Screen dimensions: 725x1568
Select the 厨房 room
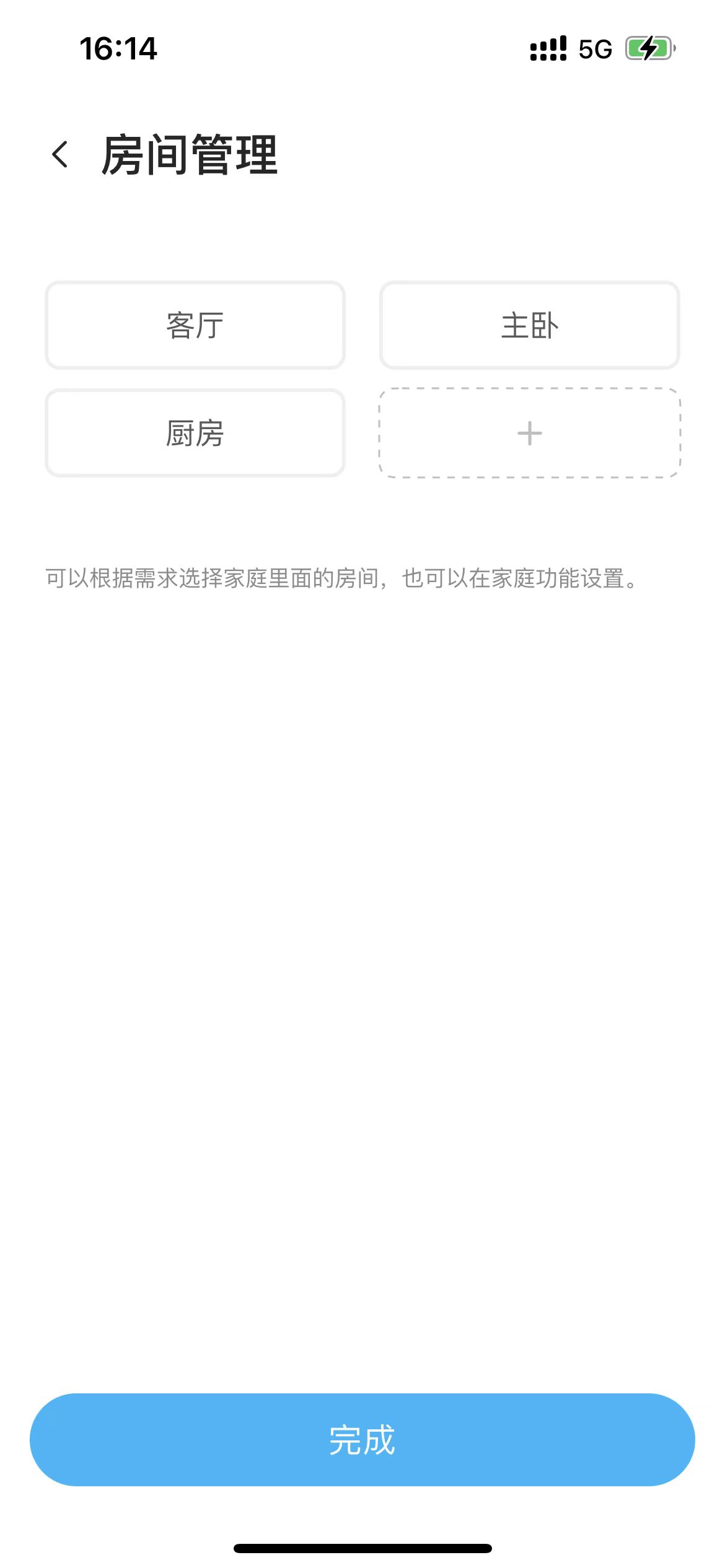click(x=195, y=433)
